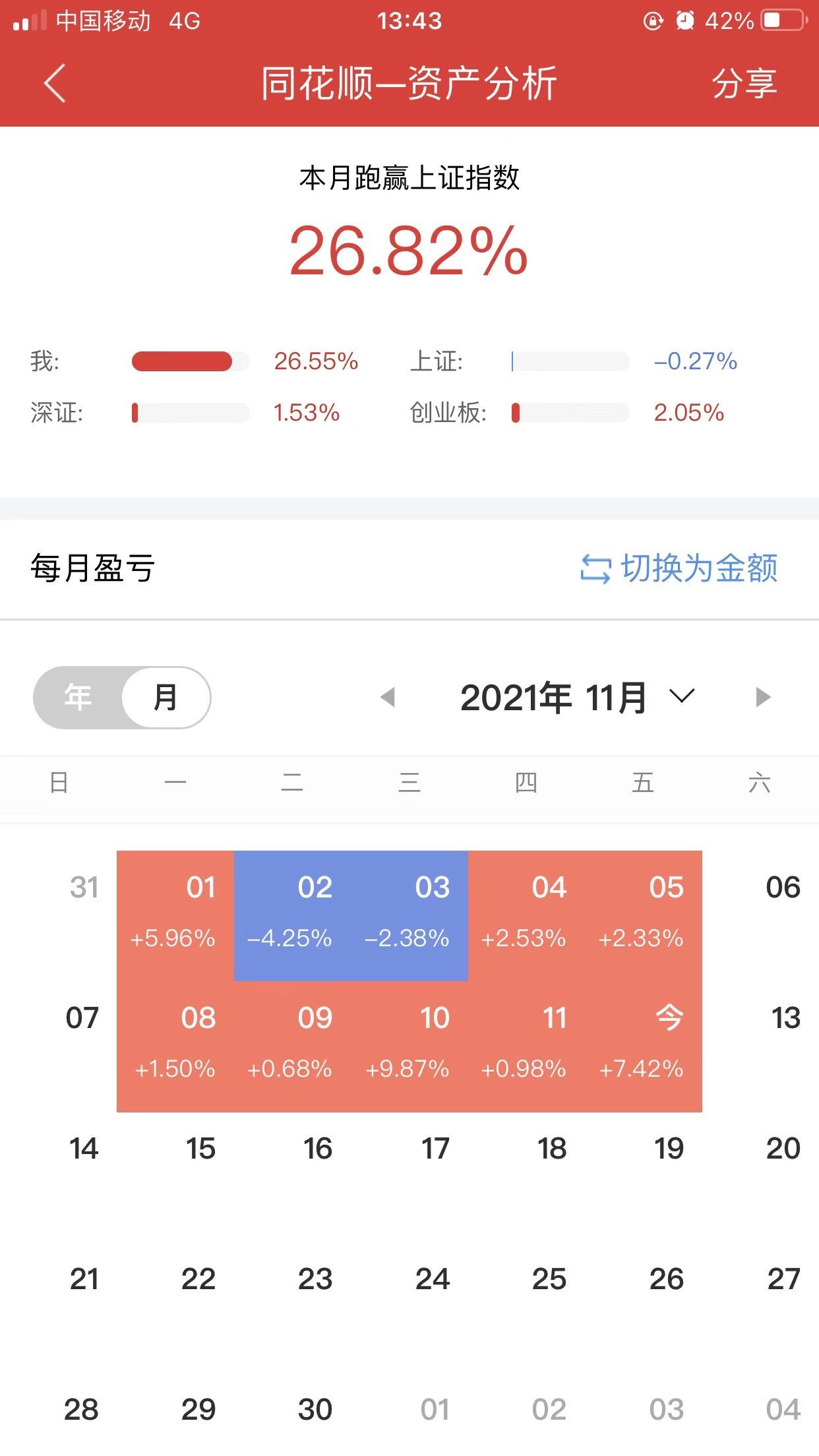Open today's cell showing +7.42%

tap(644, 1046)
